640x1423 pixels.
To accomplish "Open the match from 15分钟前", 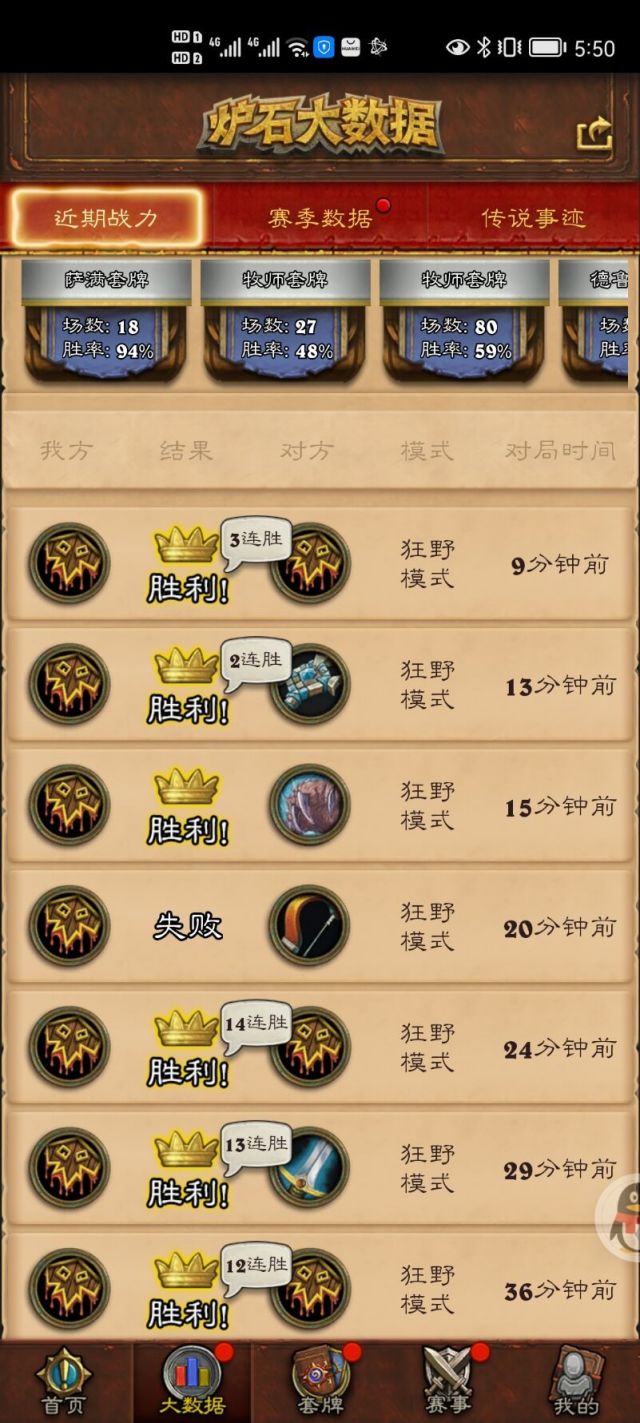I will (320, 806).
